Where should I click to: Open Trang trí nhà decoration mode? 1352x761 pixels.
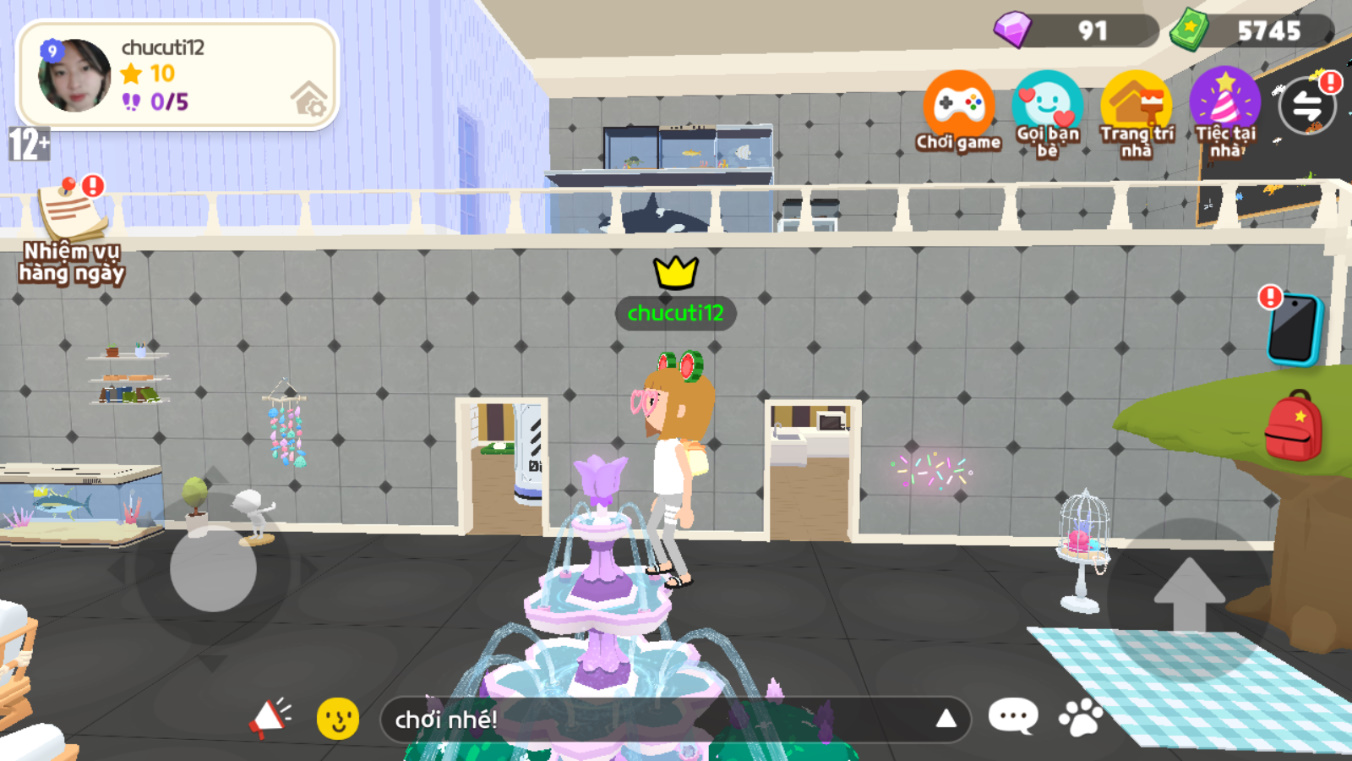tap(1136, 112)
